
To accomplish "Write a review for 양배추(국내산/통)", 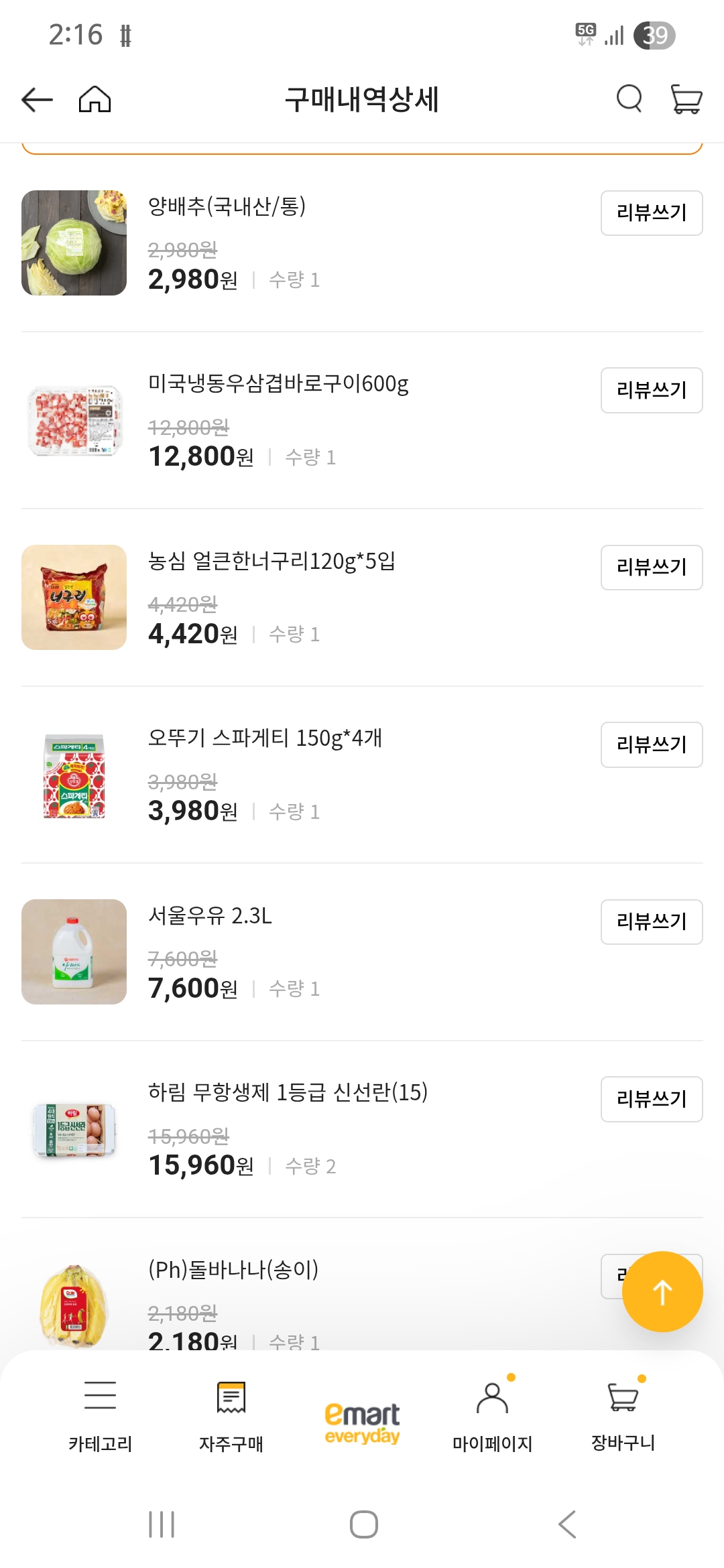I will (651, 213).
